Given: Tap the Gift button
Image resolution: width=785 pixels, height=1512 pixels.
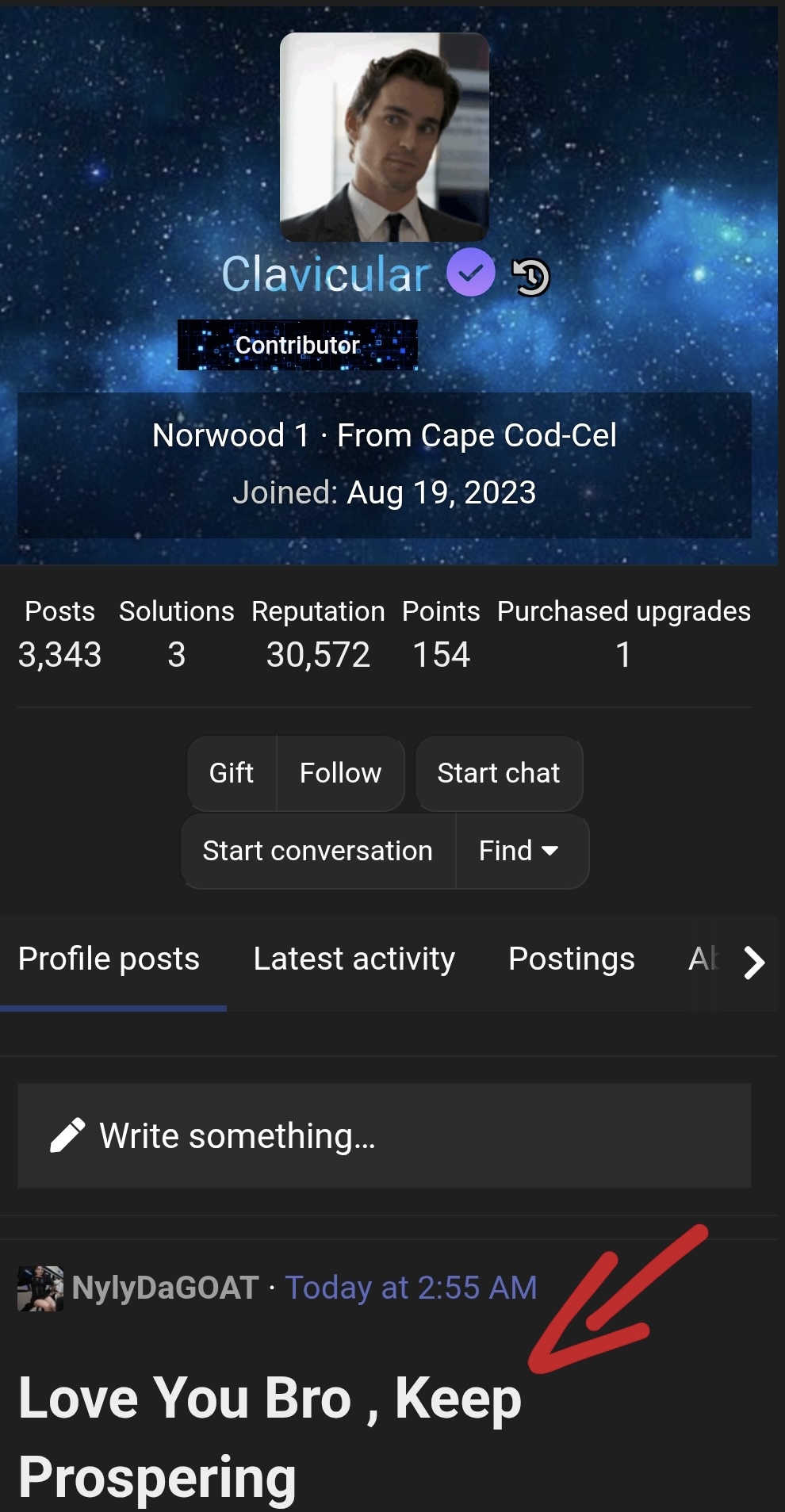Looking at the screenshot, I should click(x=232, y=773).
